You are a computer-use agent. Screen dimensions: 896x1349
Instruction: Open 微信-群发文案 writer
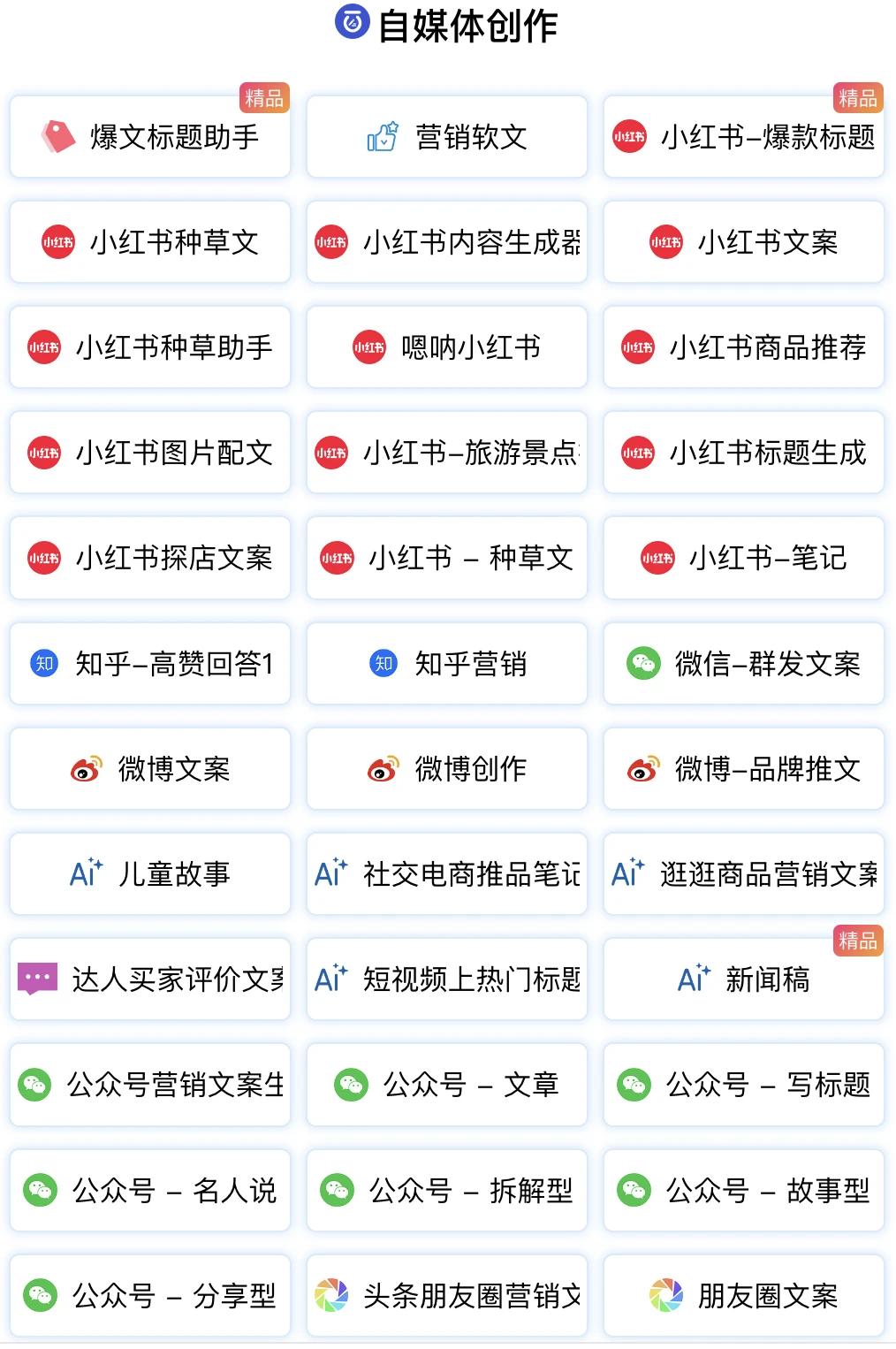[744, 664]
